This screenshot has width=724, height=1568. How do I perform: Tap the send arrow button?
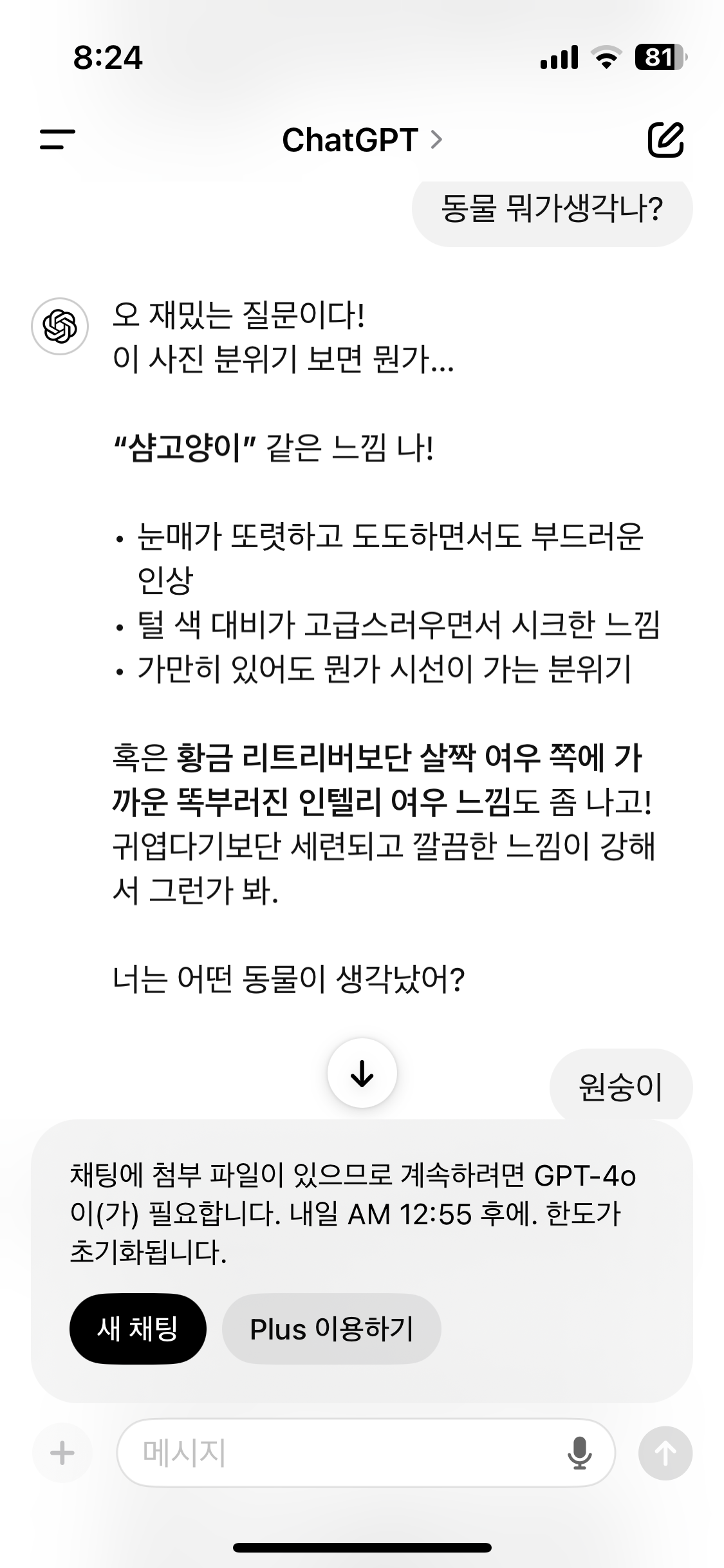coord(665,1453)
